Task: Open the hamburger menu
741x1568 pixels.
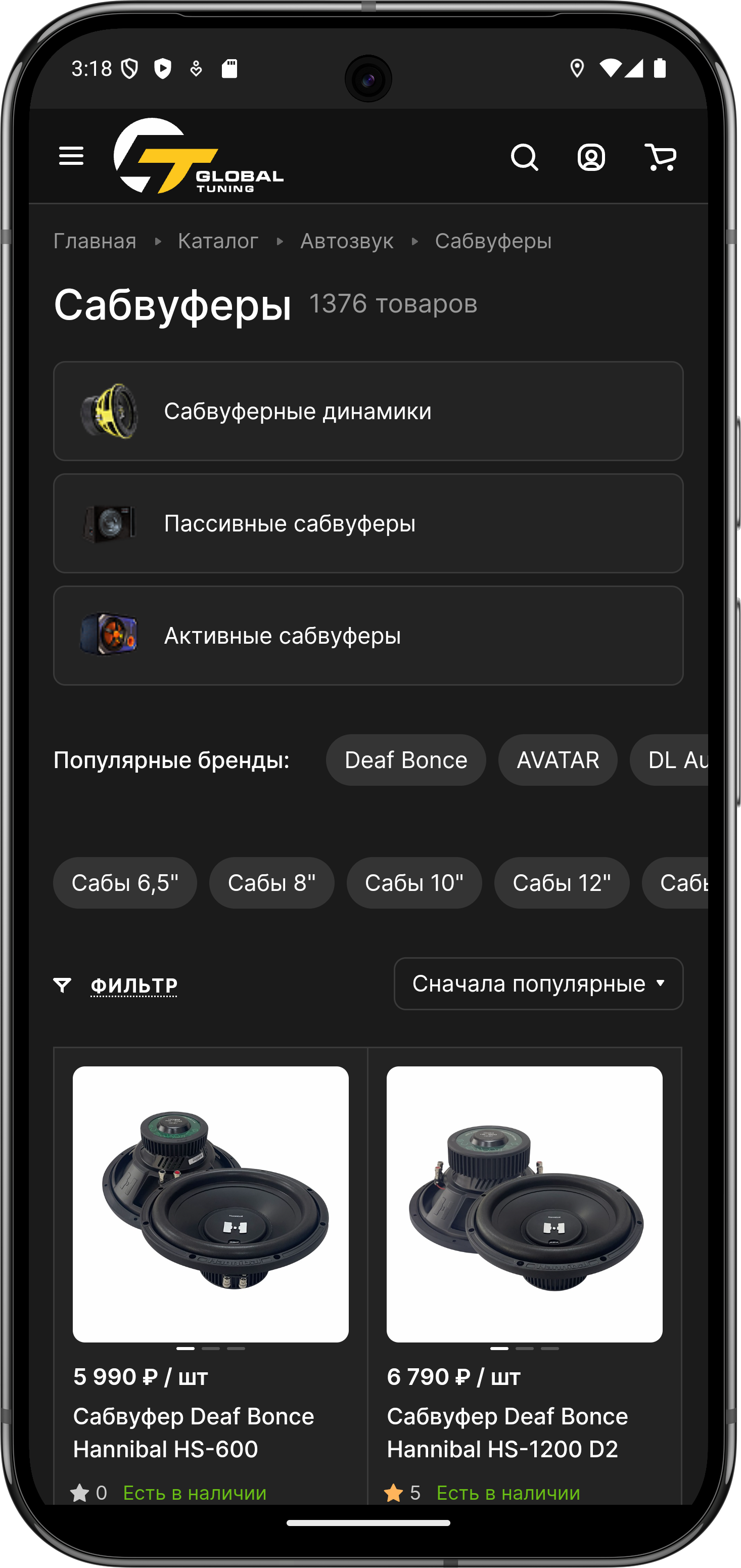Action: (x=71, y=156)
